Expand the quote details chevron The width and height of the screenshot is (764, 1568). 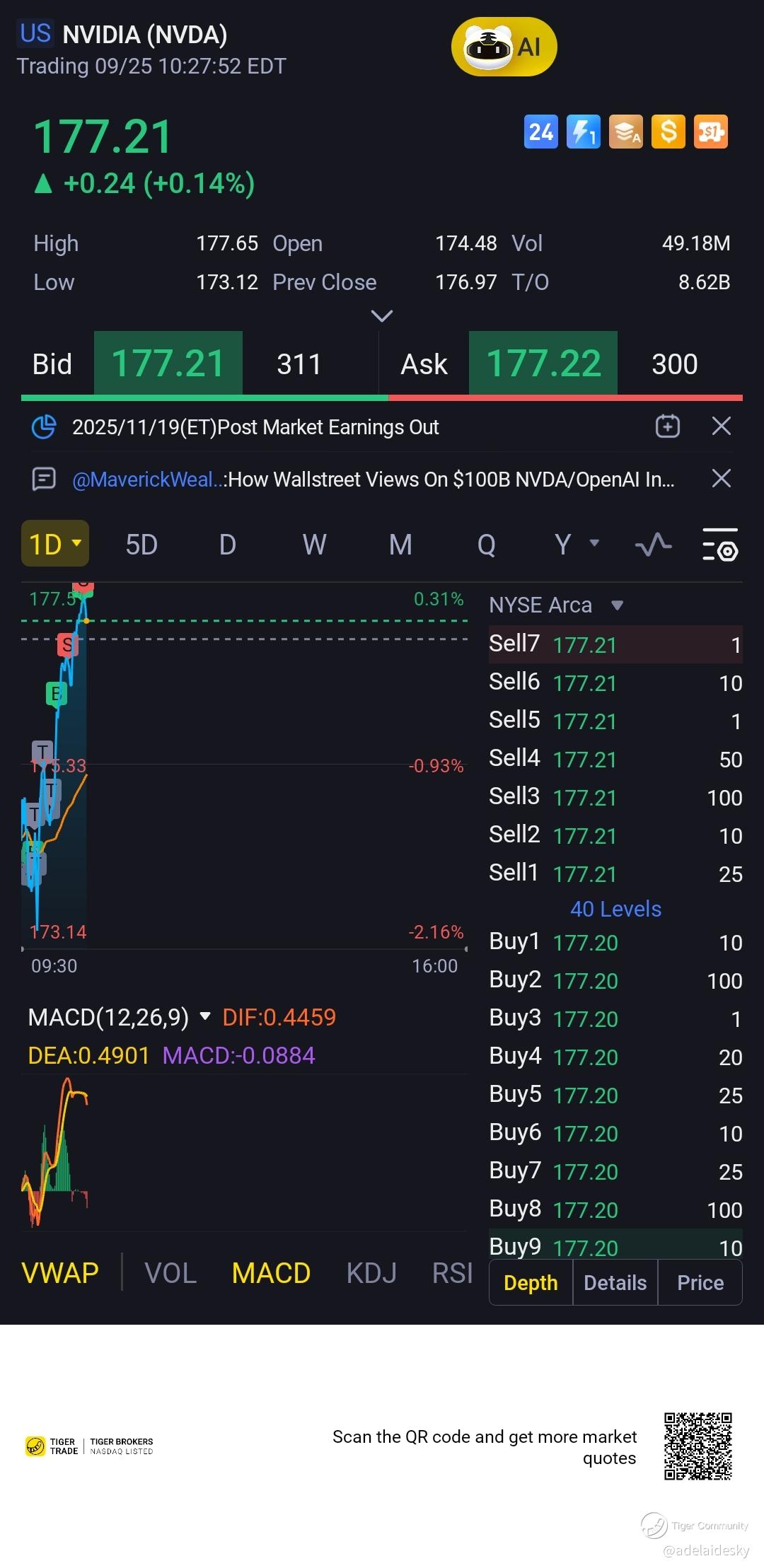tap(382, 315)
